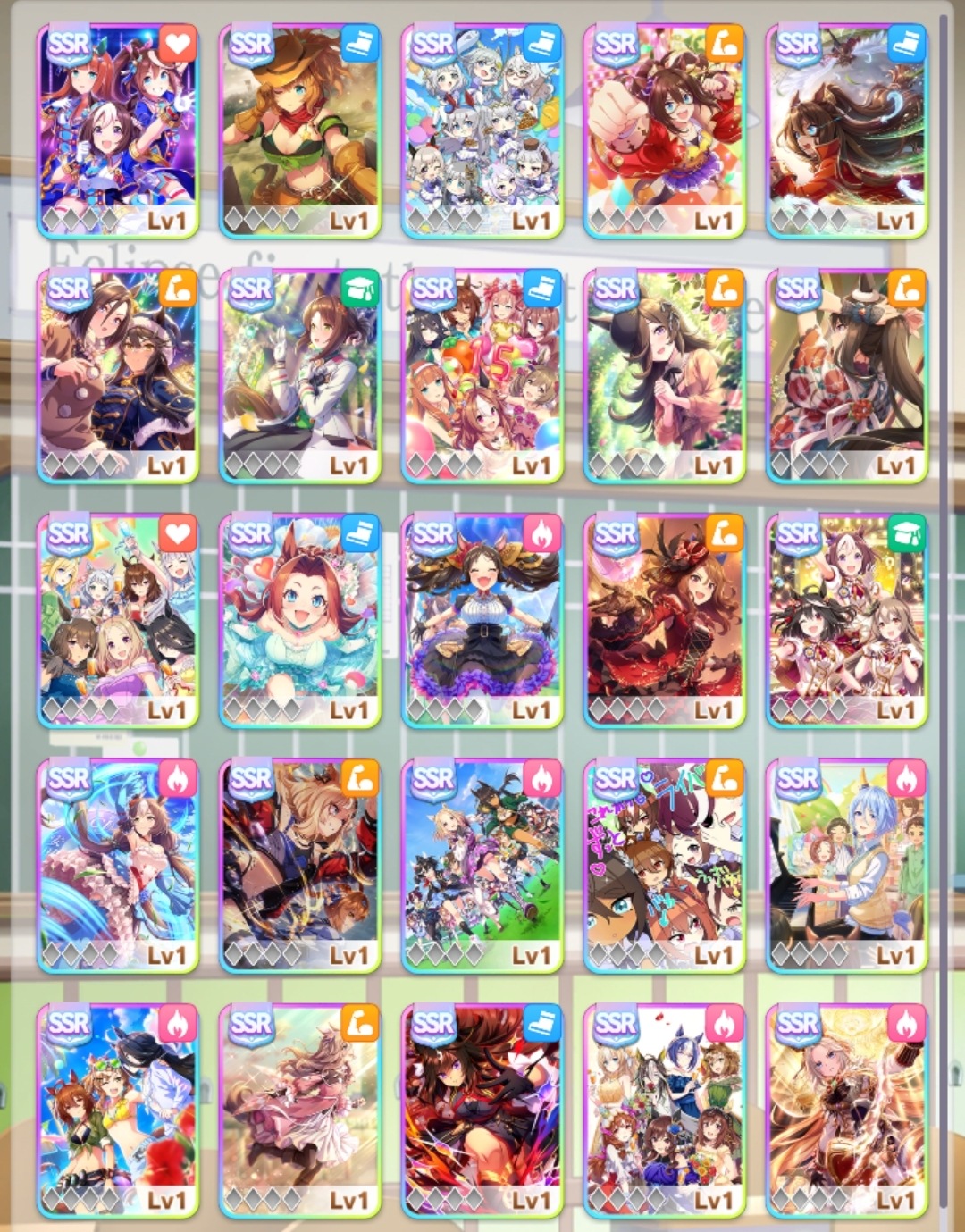This screenshot has width=965, height=1232.
Task: Open the blue-haired pianist guts card
Action: (846, 866)
